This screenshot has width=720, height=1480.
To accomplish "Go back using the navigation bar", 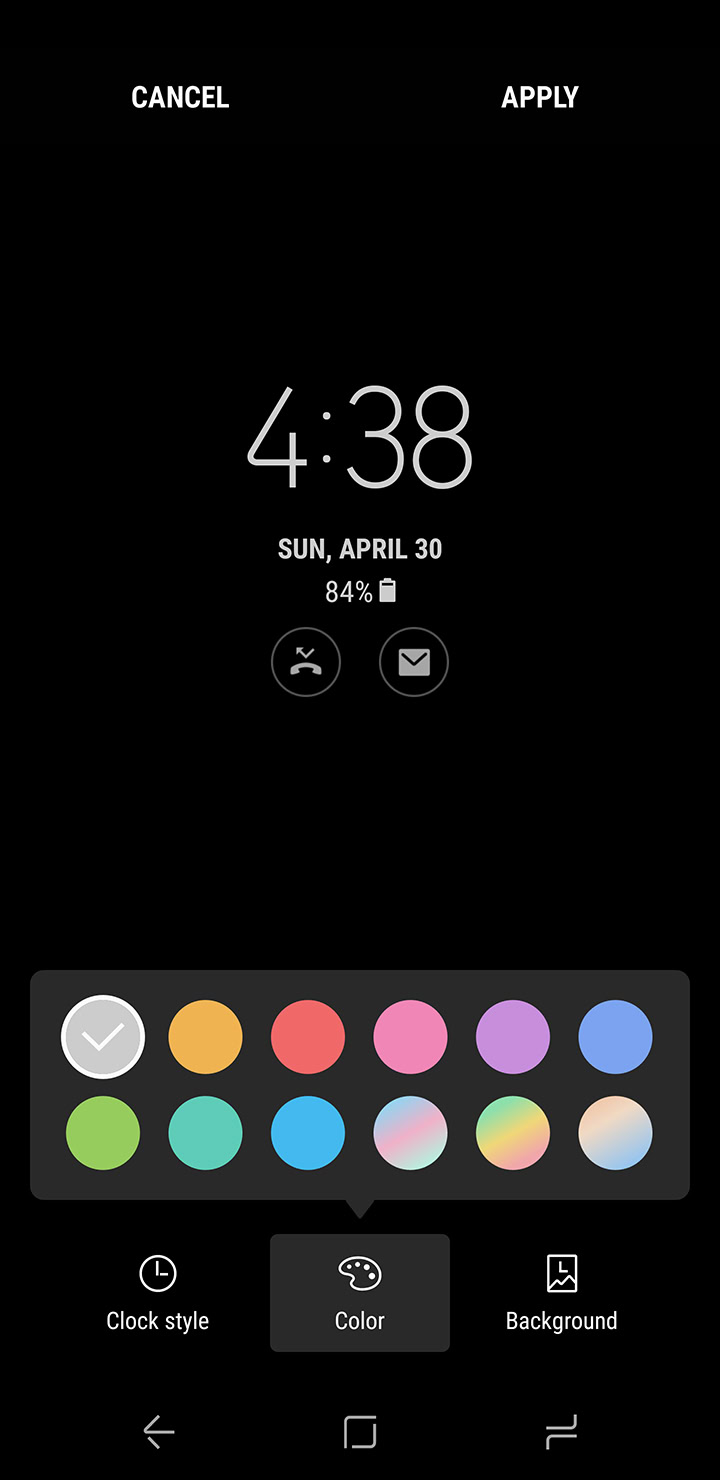I will coord(159,1432).
